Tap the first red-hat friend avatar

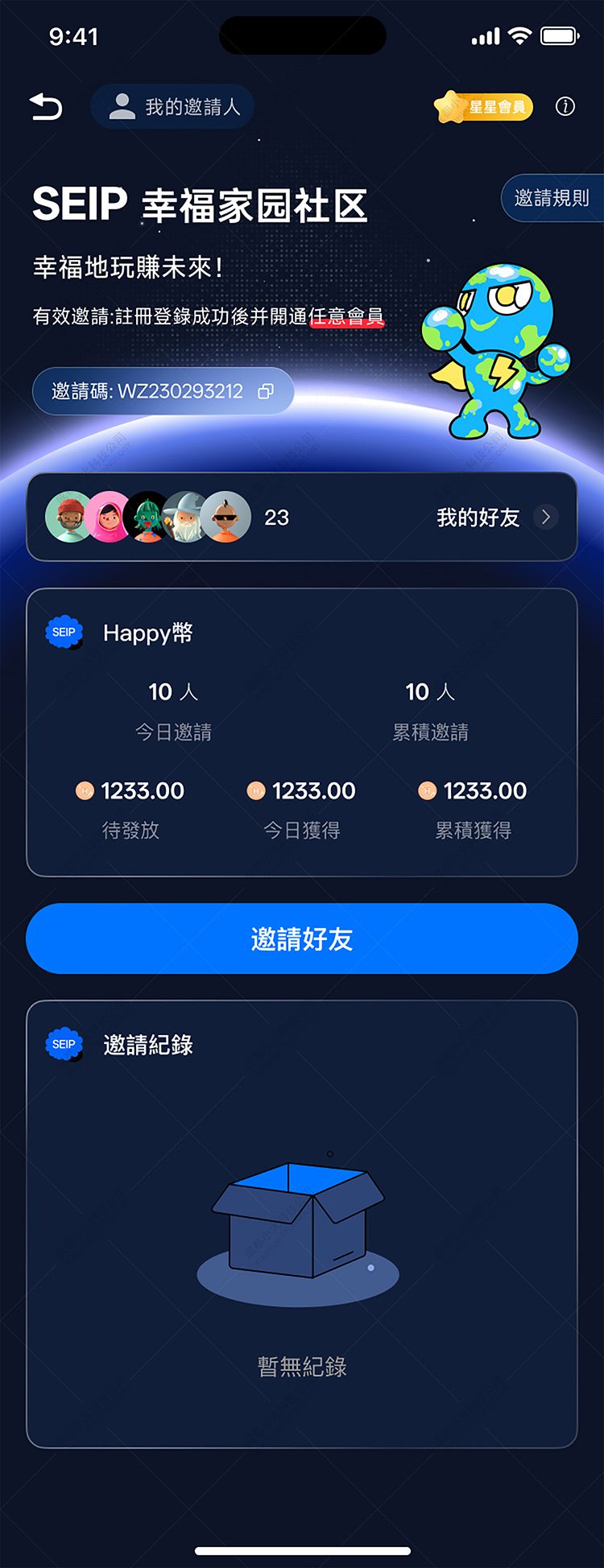point(68,518)
